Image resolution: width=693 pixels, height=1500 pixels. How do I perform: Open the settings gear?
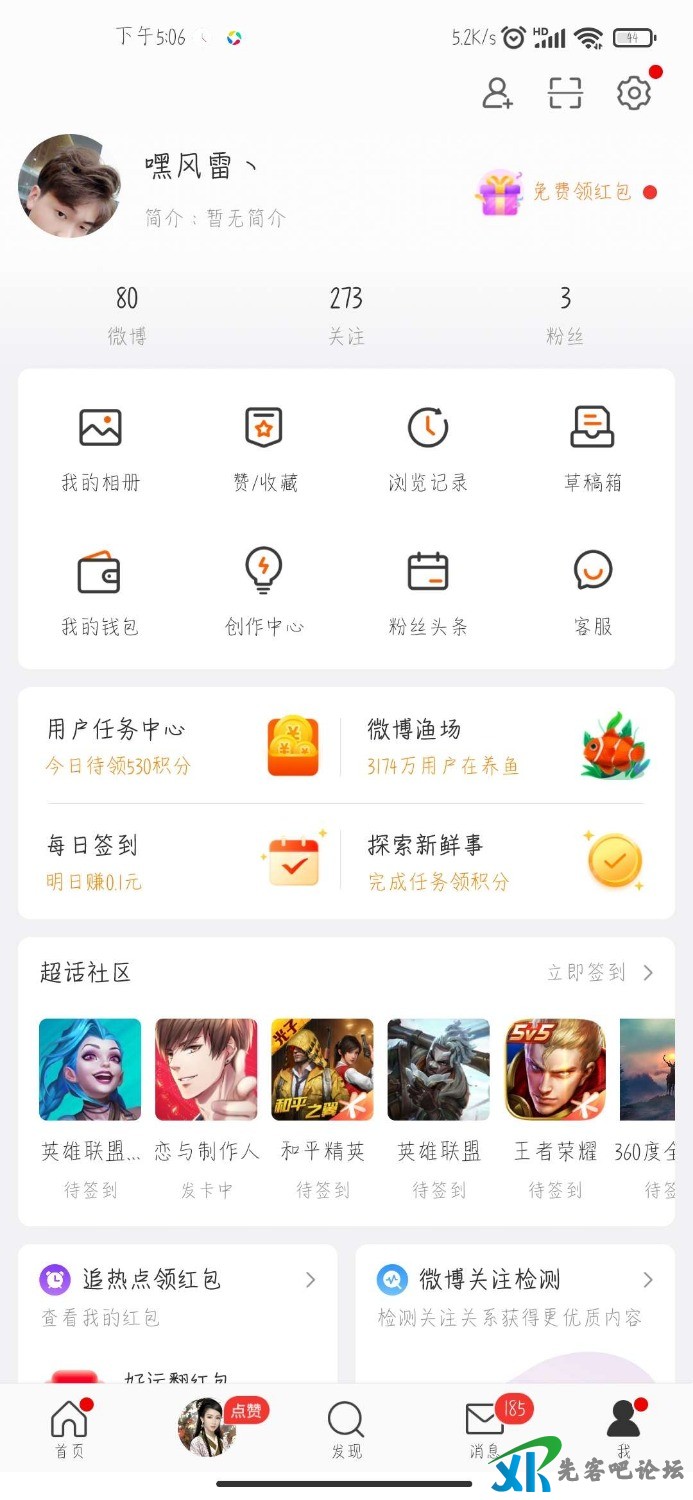[x=633, y=93]
